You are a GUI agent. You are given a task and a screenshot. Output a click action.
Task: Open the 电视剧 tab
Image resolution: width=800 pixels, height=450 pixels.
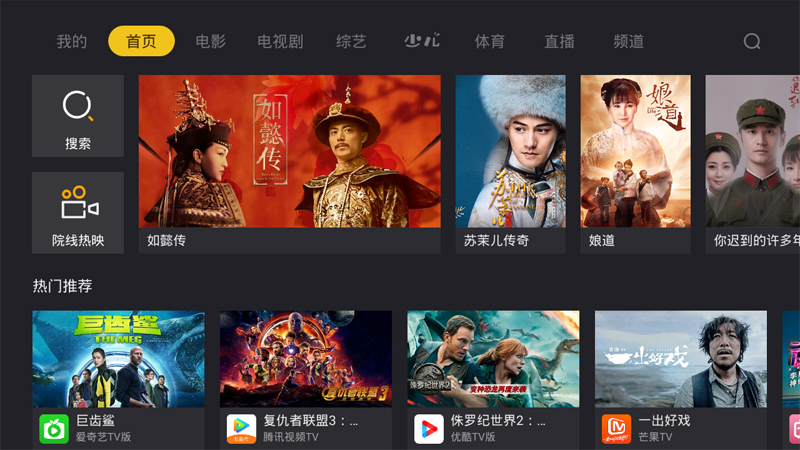280,41
